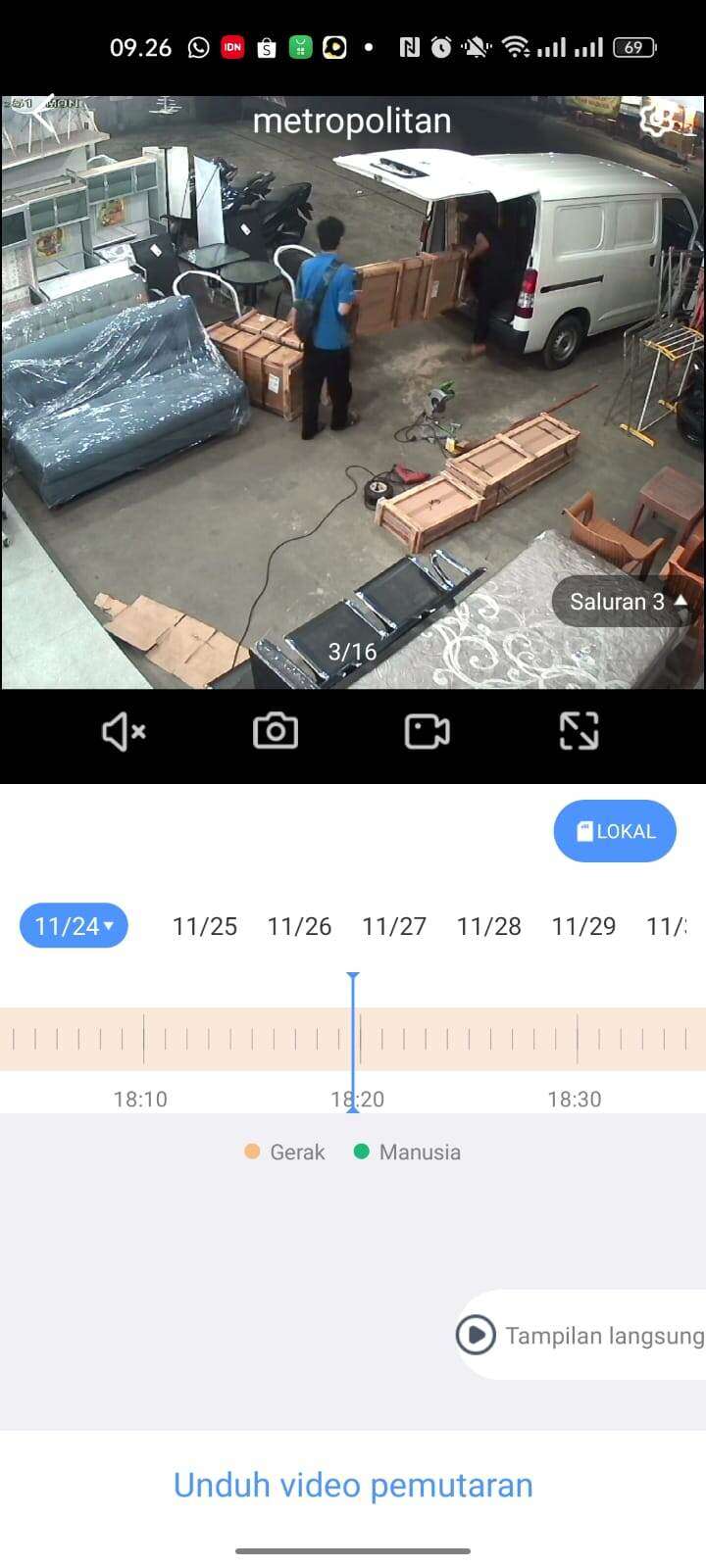Select the 11/25 date
Viewport: 706px width, 1568px height.
[x=204, y=926]
